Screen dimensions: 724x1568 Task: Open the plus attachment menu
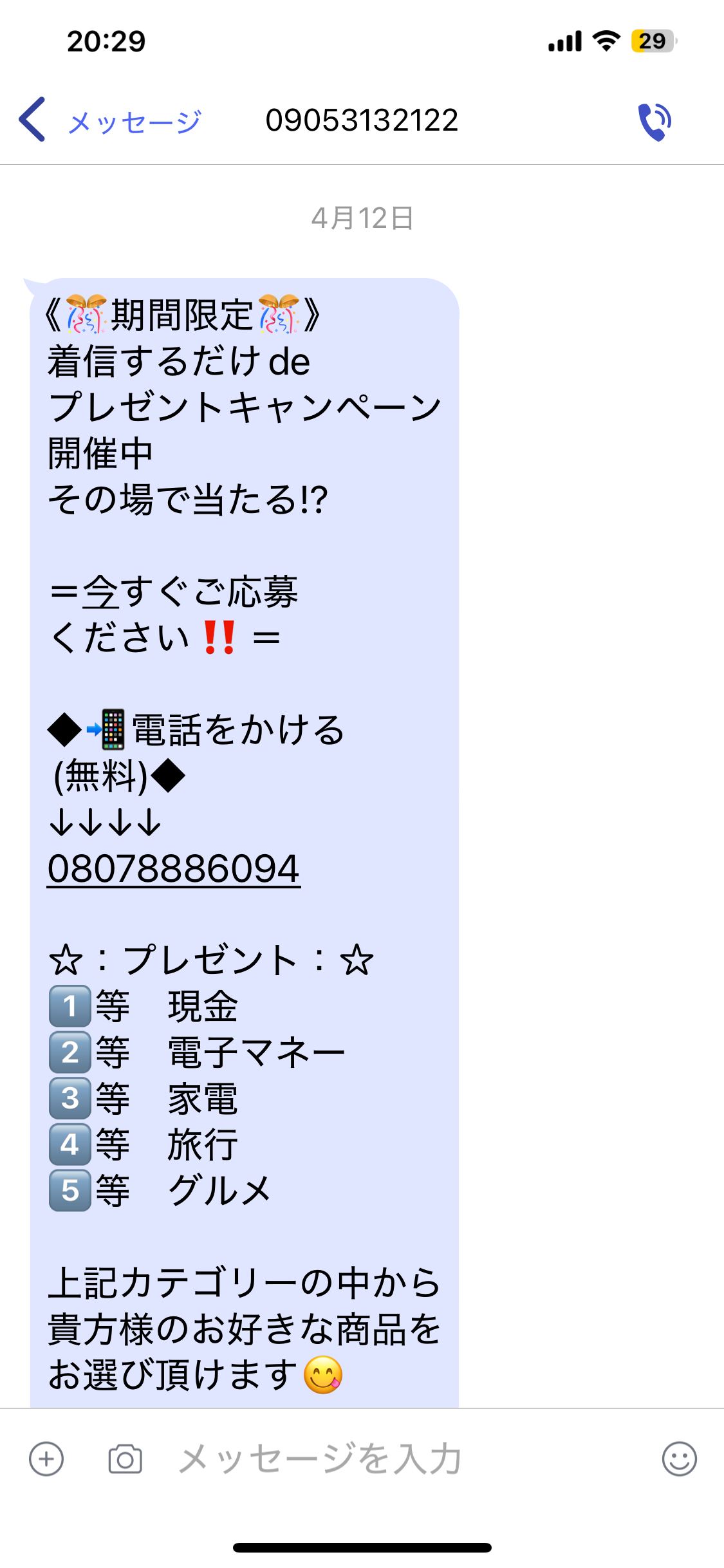46,1459
